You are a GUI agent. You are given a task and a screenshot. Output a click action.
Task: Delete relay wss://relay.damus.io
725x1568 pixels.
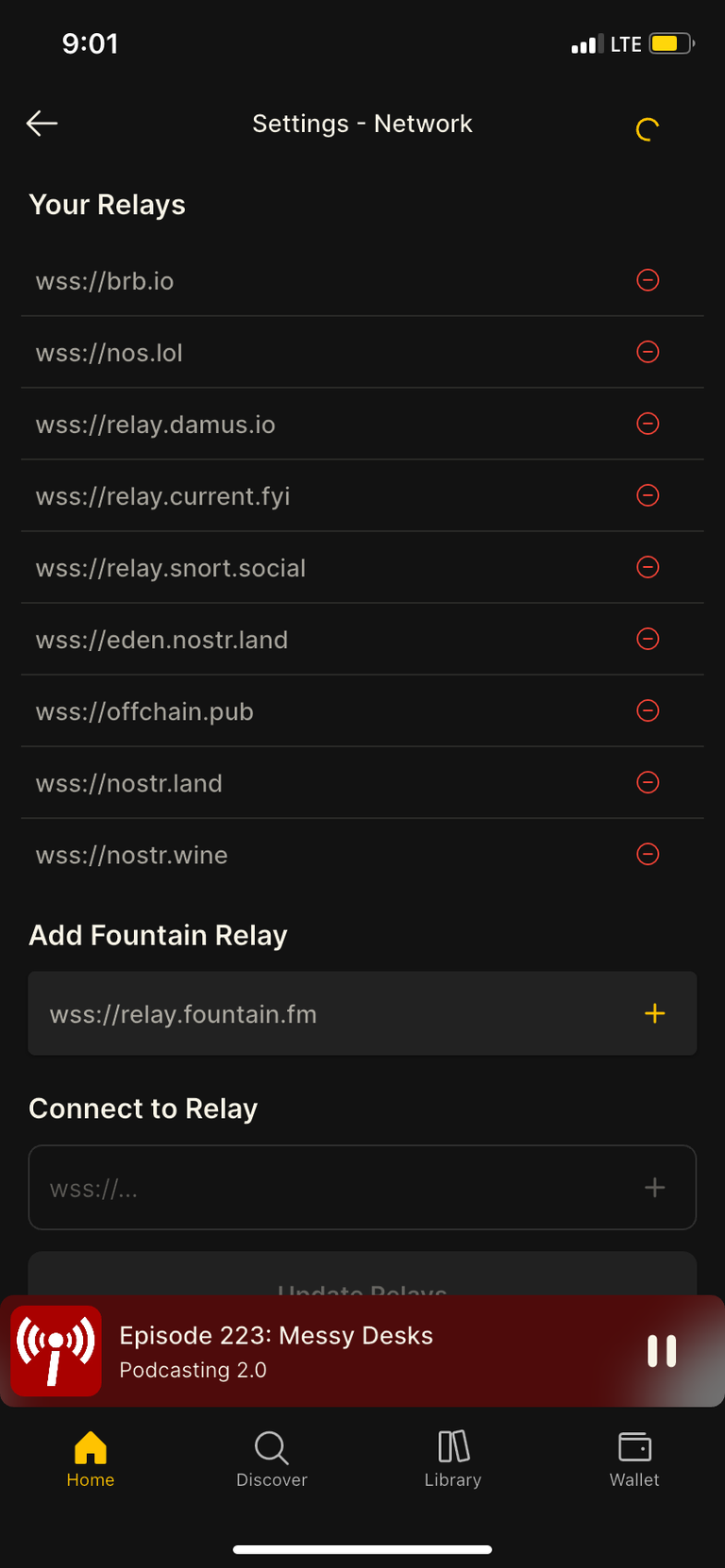[x=648, y=424]
